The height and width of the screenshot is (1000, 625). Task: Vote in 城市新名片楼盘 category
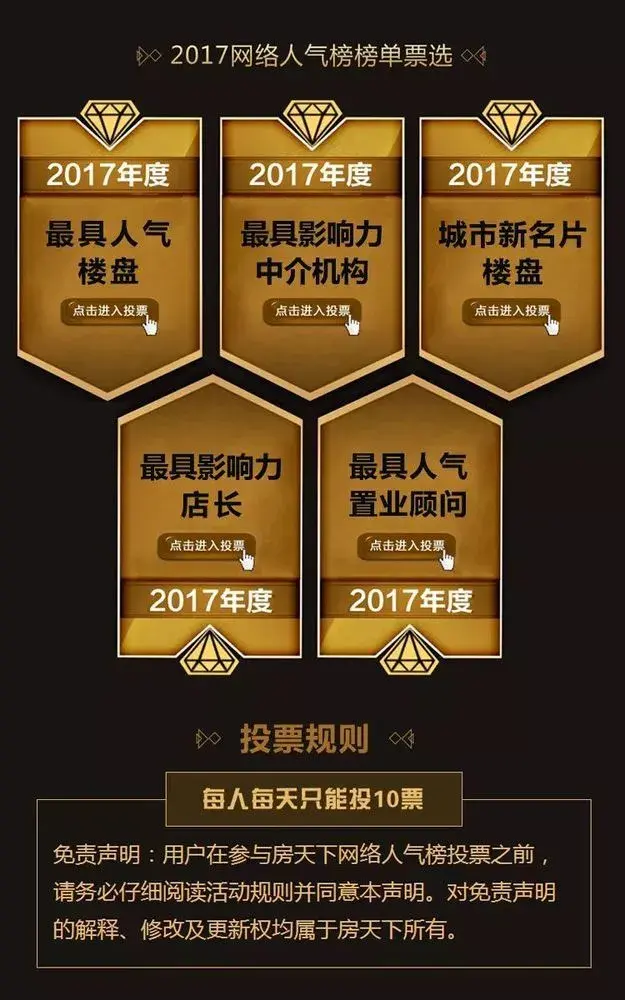510,311
